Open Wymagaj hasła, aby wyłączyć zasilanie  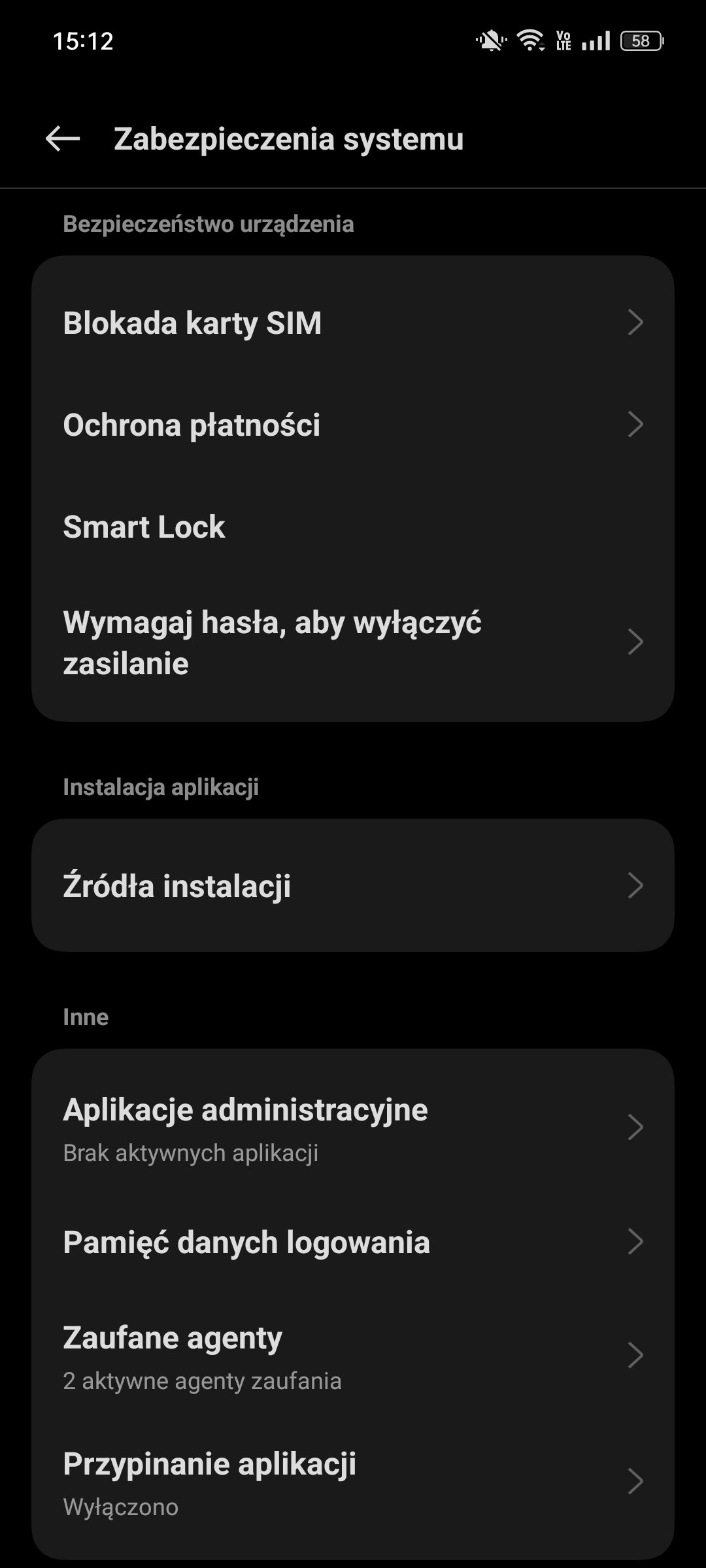[x=353, y=642]
